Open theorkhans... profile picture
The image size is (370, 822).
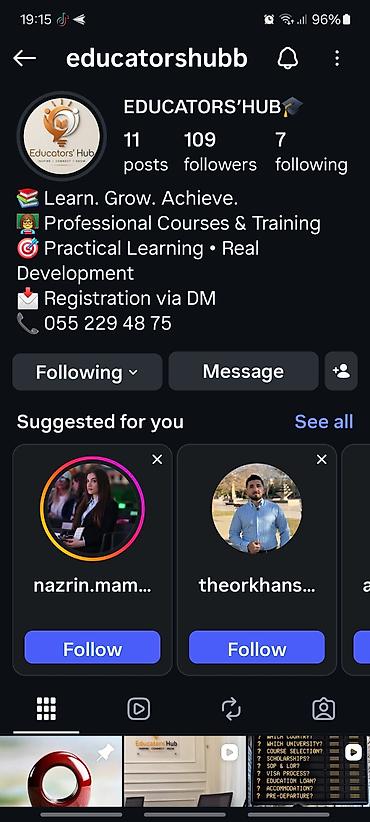click(257, 508)
